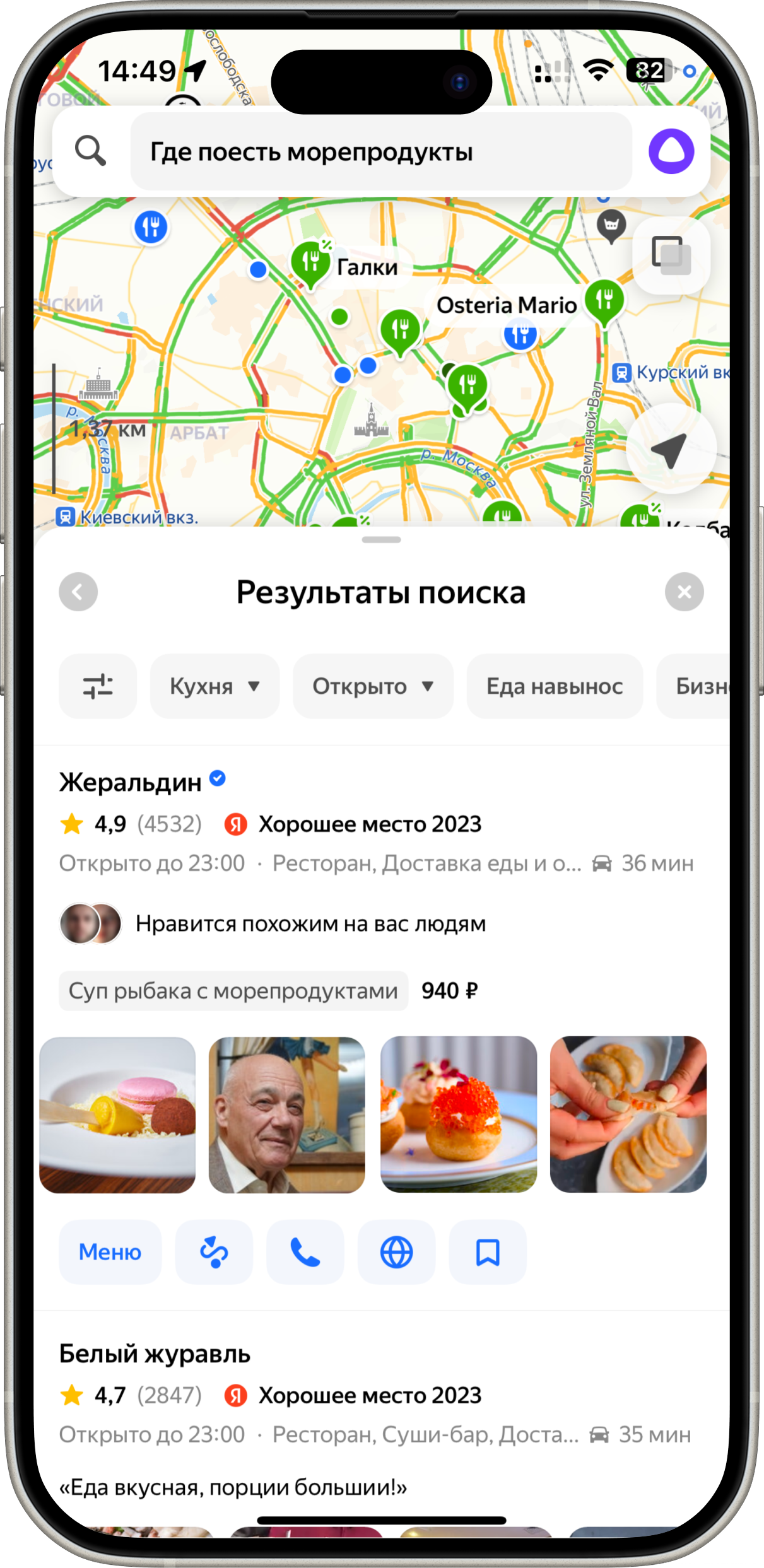Select the Галки pin on the map
The image size is (764, 1568).
(x=311, y=262)
